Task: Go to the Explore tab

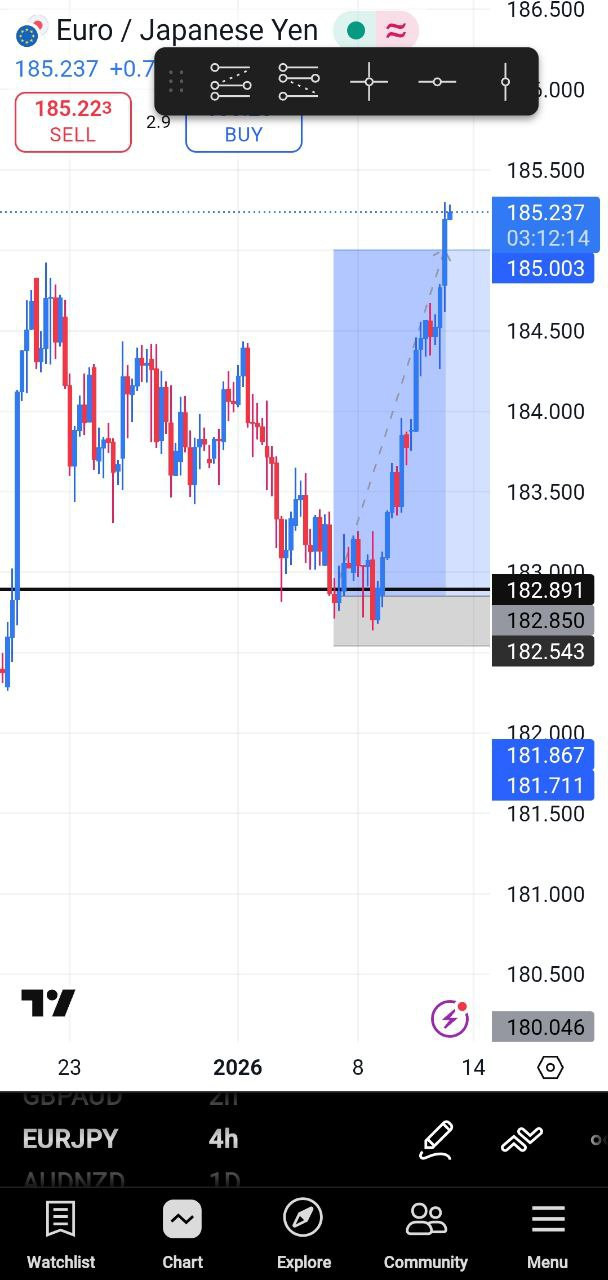Action: (303, 1235)
